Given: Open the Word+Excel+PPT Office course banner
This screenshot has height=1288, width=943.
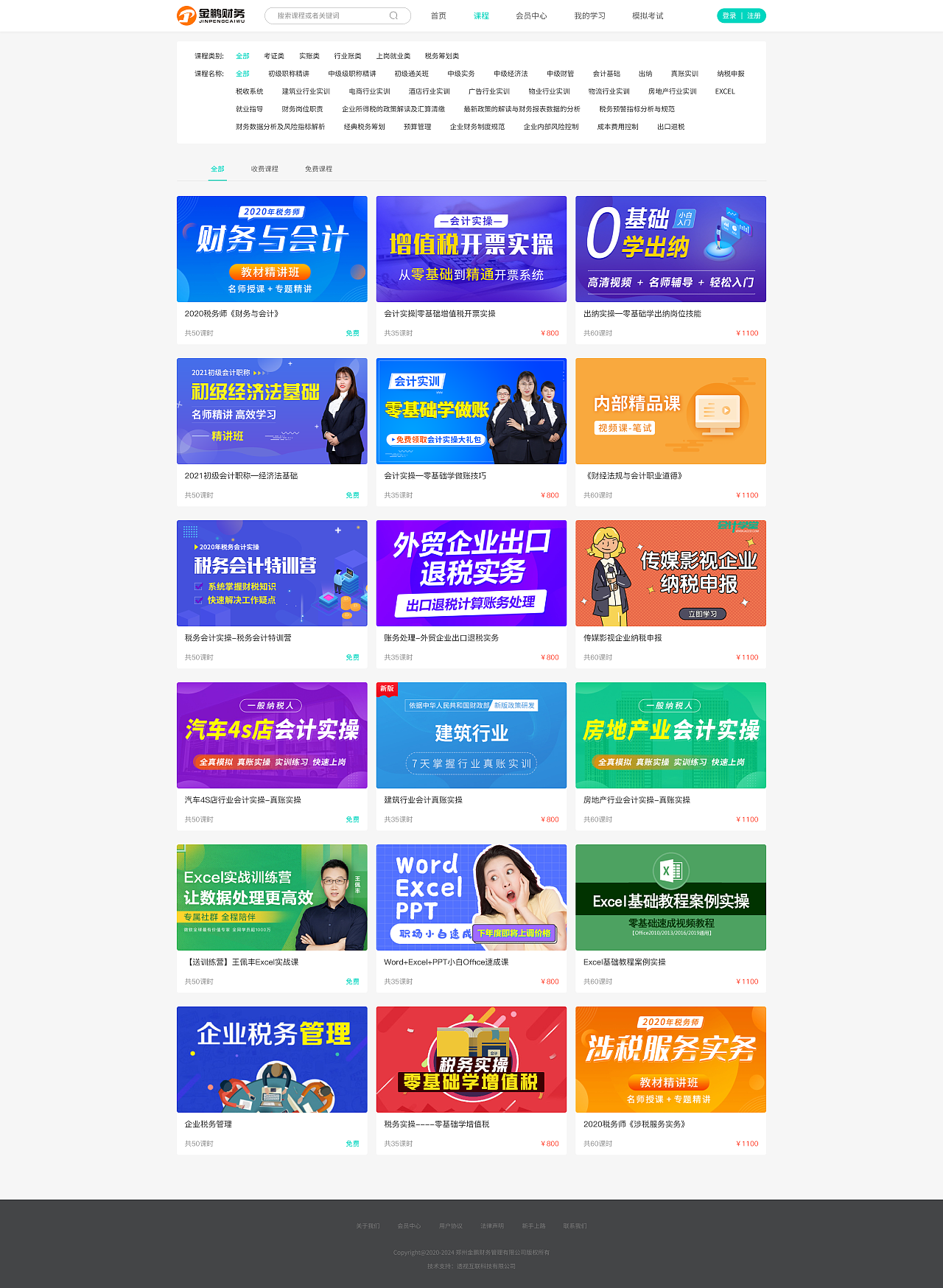Looking at the screenshot, I should [x=471, y=897].
